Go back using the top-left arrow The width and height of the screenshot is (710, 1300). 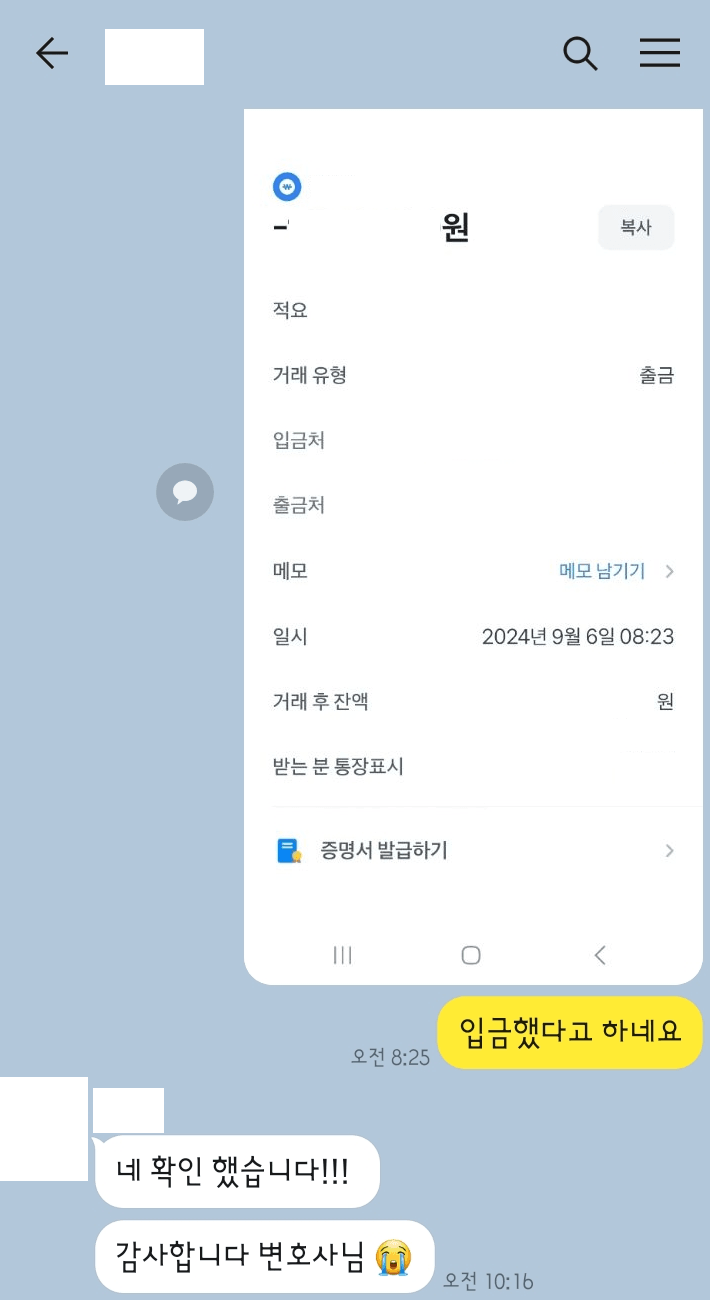point(52,54)
